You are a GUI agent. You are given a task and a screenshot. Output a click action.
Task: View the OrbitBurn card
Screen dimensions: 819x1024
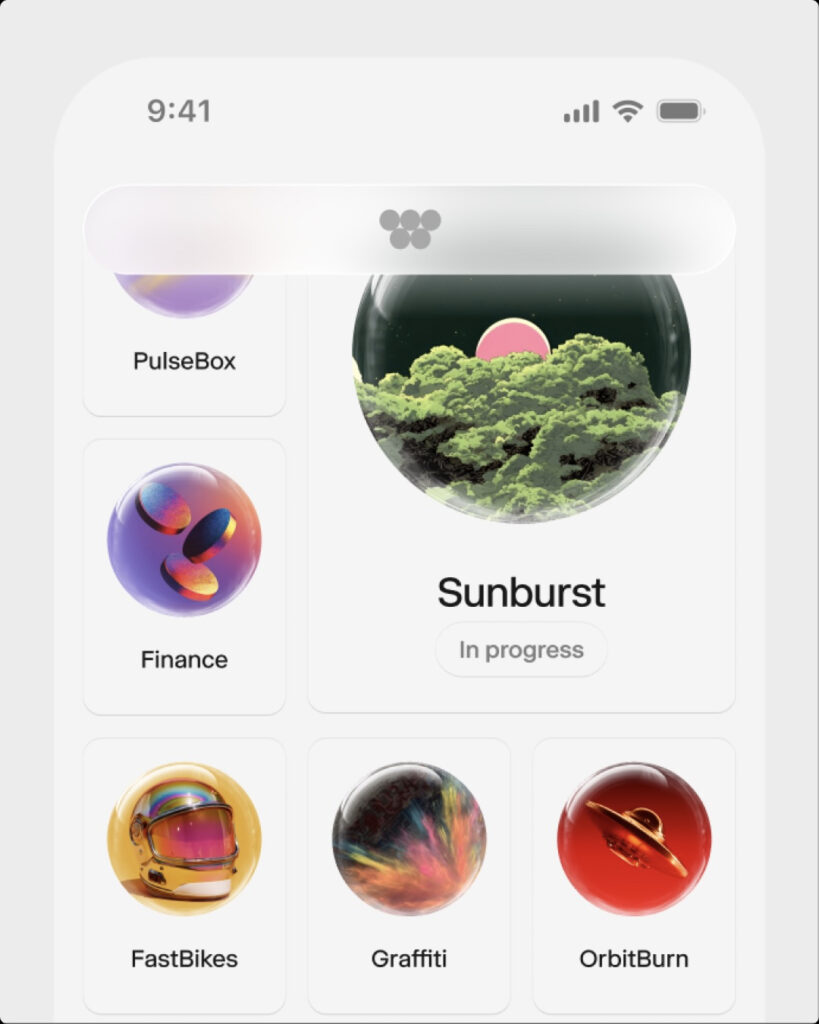pos(634,874)
